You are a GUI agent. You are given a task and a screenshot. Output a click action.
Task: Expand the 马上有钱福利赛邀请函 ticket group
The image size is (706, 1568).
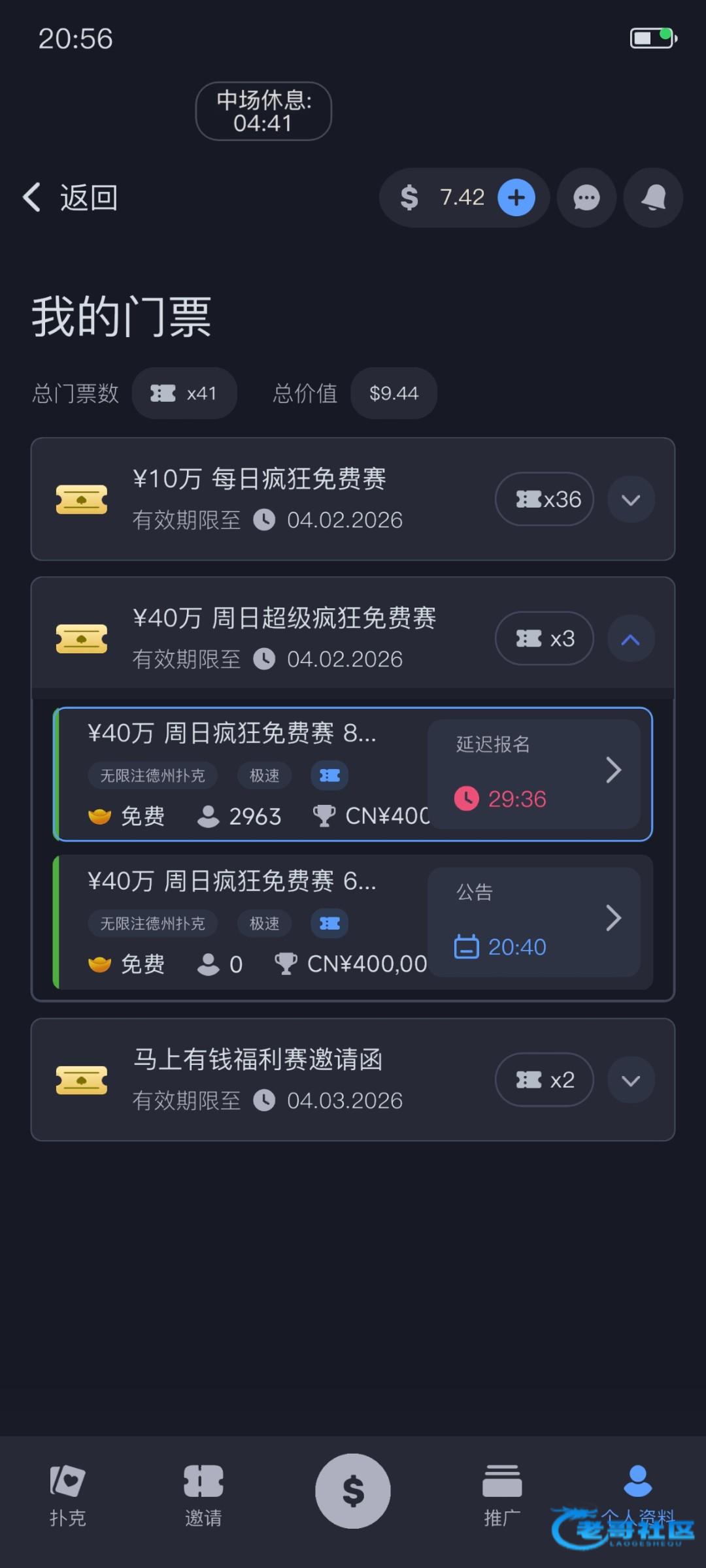tap(631, 1080)
